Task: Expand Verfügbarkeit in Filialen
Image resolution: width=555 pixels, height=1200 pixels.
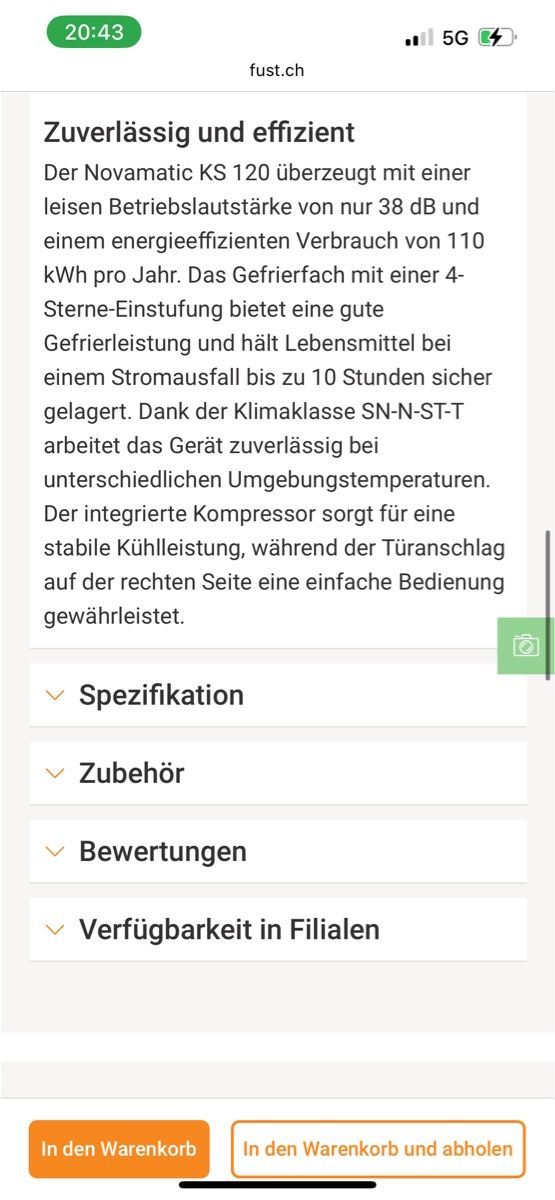Action: [x=278, y=929]
